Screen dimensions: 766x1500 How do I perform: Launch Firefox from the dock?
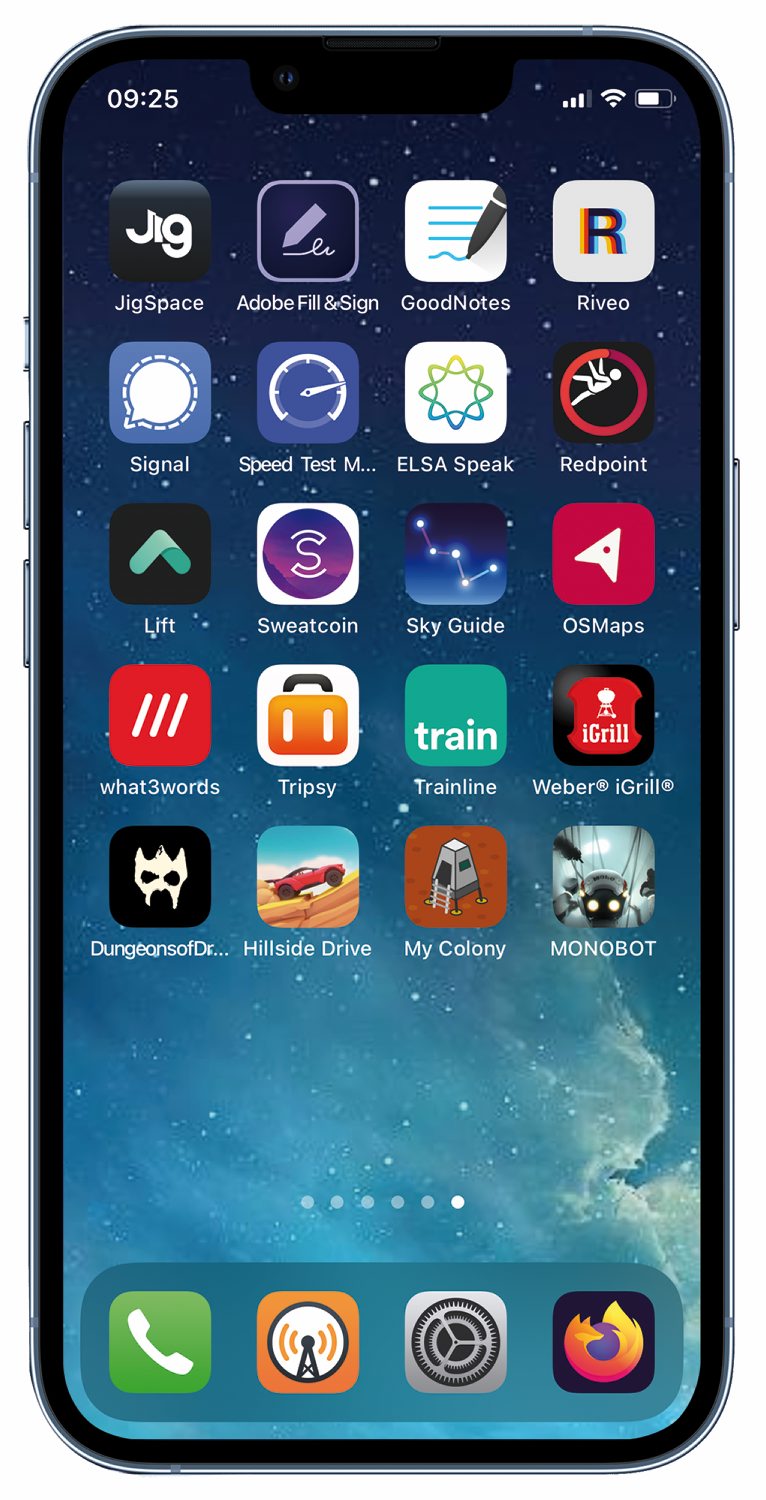coord(603,1342)
